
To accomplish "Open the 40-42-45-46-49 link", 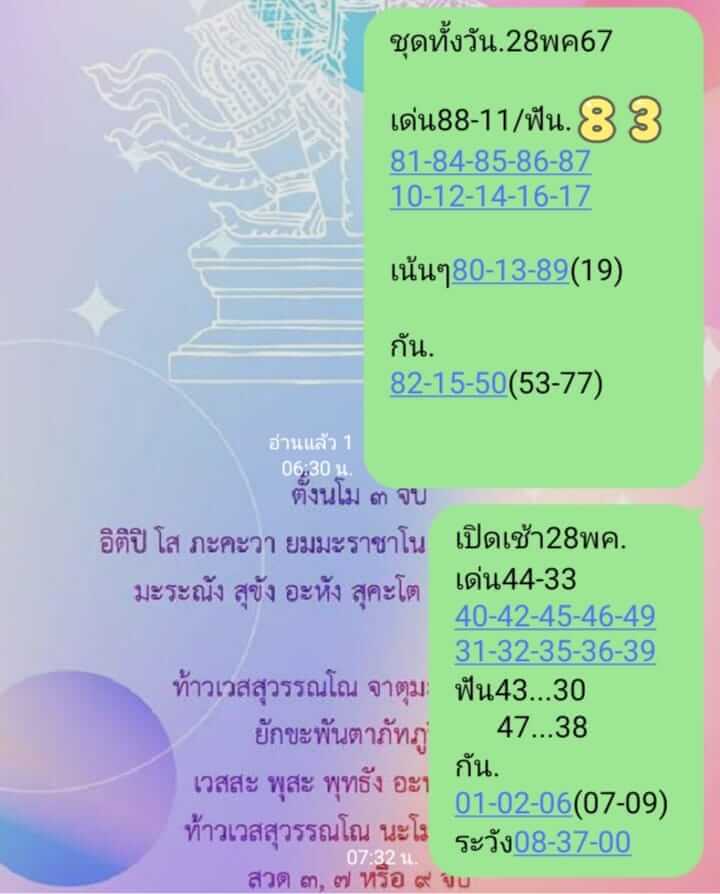I will [555, 615].
